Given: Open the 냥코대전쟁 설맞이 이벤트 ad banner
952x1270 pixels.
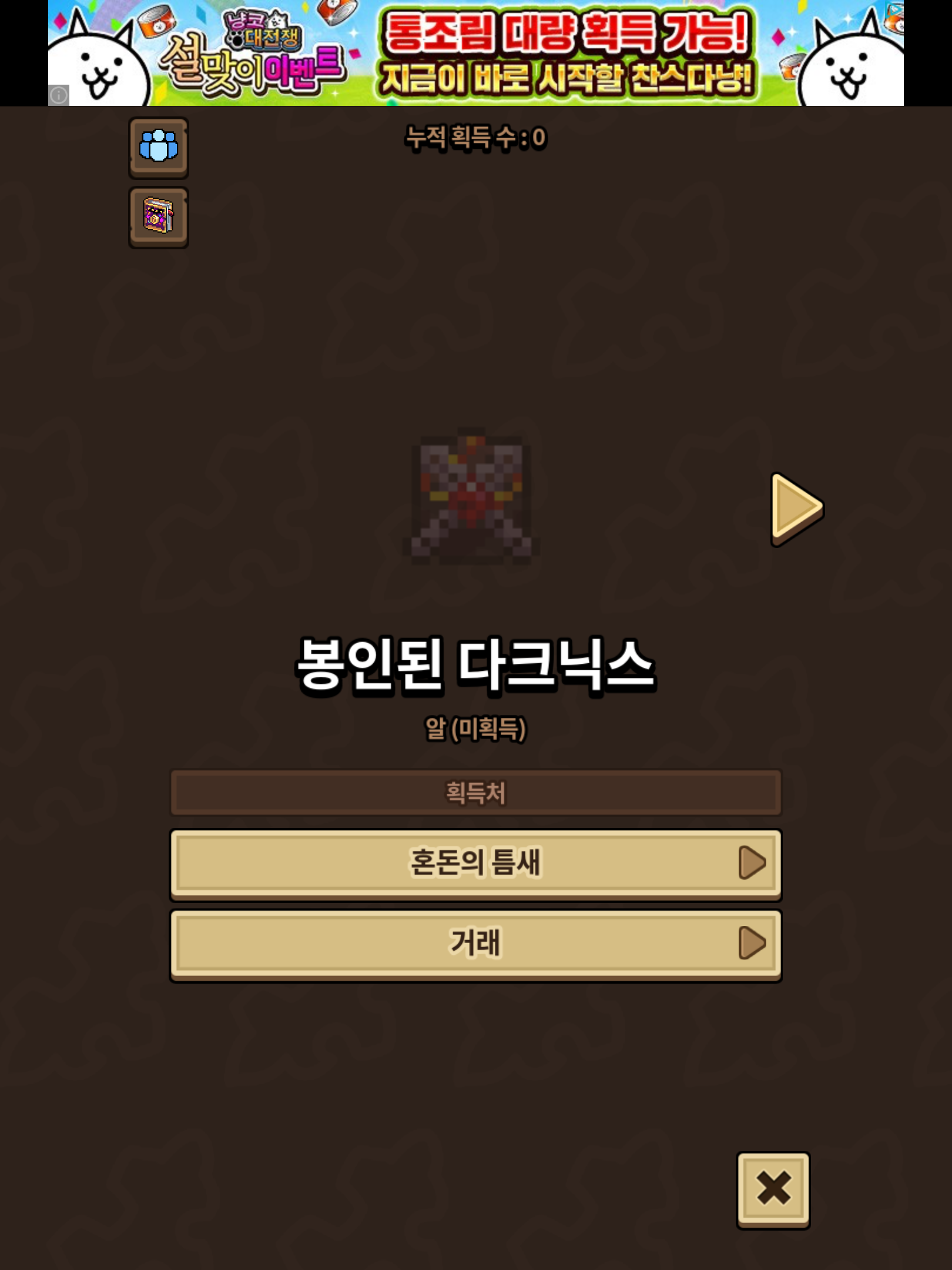Looking at the screenshot, I should [475, 53].
